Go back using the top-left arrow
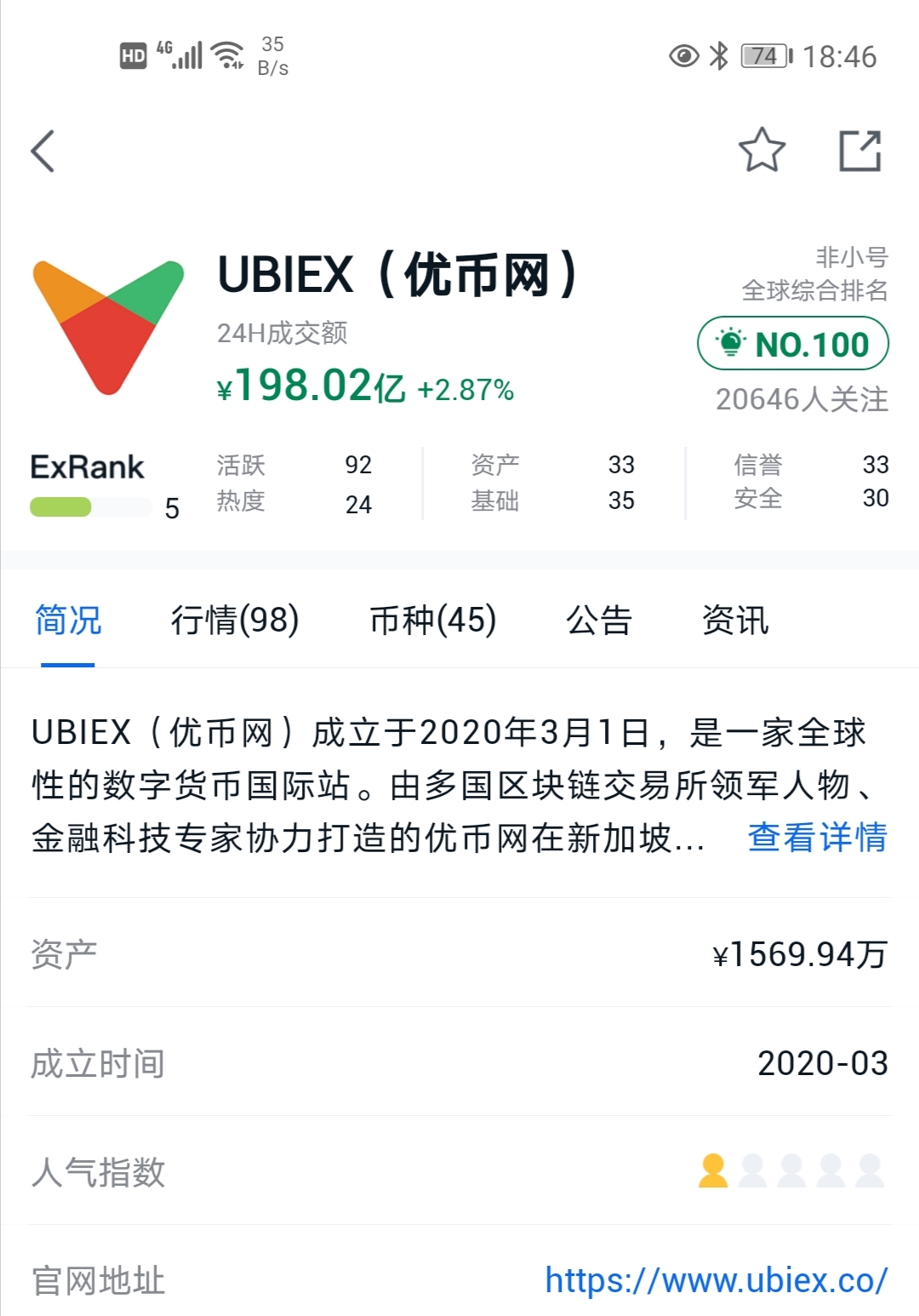Viewport: 919px width, 1316px height. tap(43, 152)
